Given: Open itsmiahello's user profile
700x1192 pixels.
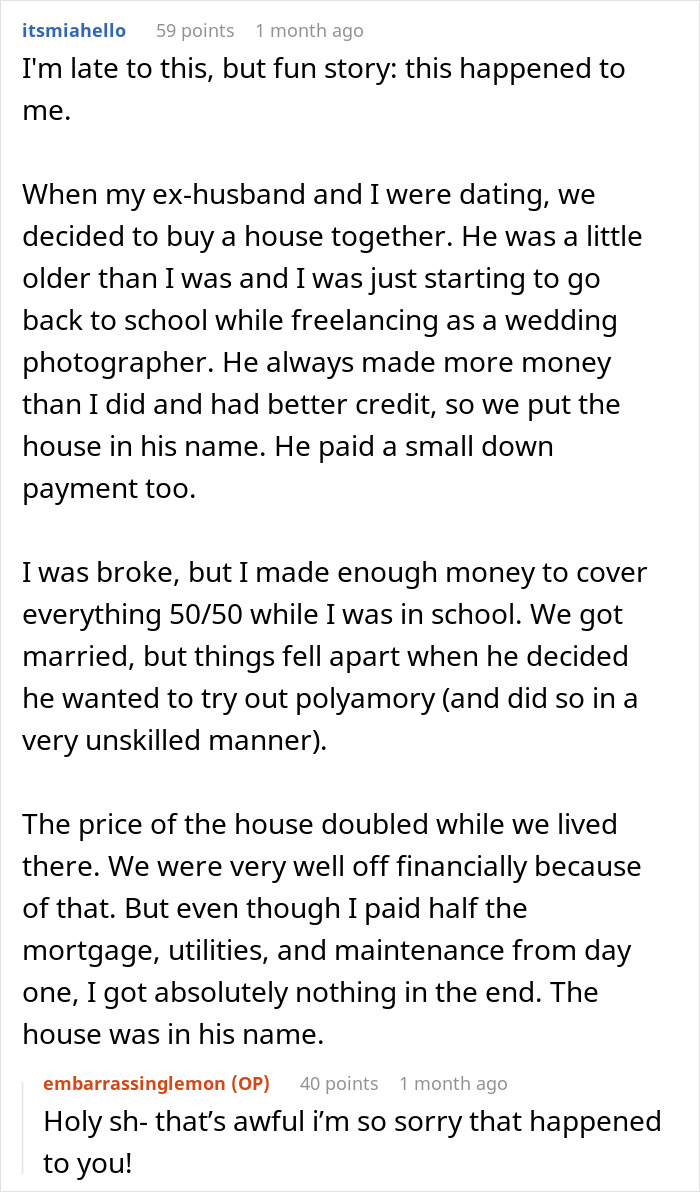Looking at the screenshot, I should (74, 30).
